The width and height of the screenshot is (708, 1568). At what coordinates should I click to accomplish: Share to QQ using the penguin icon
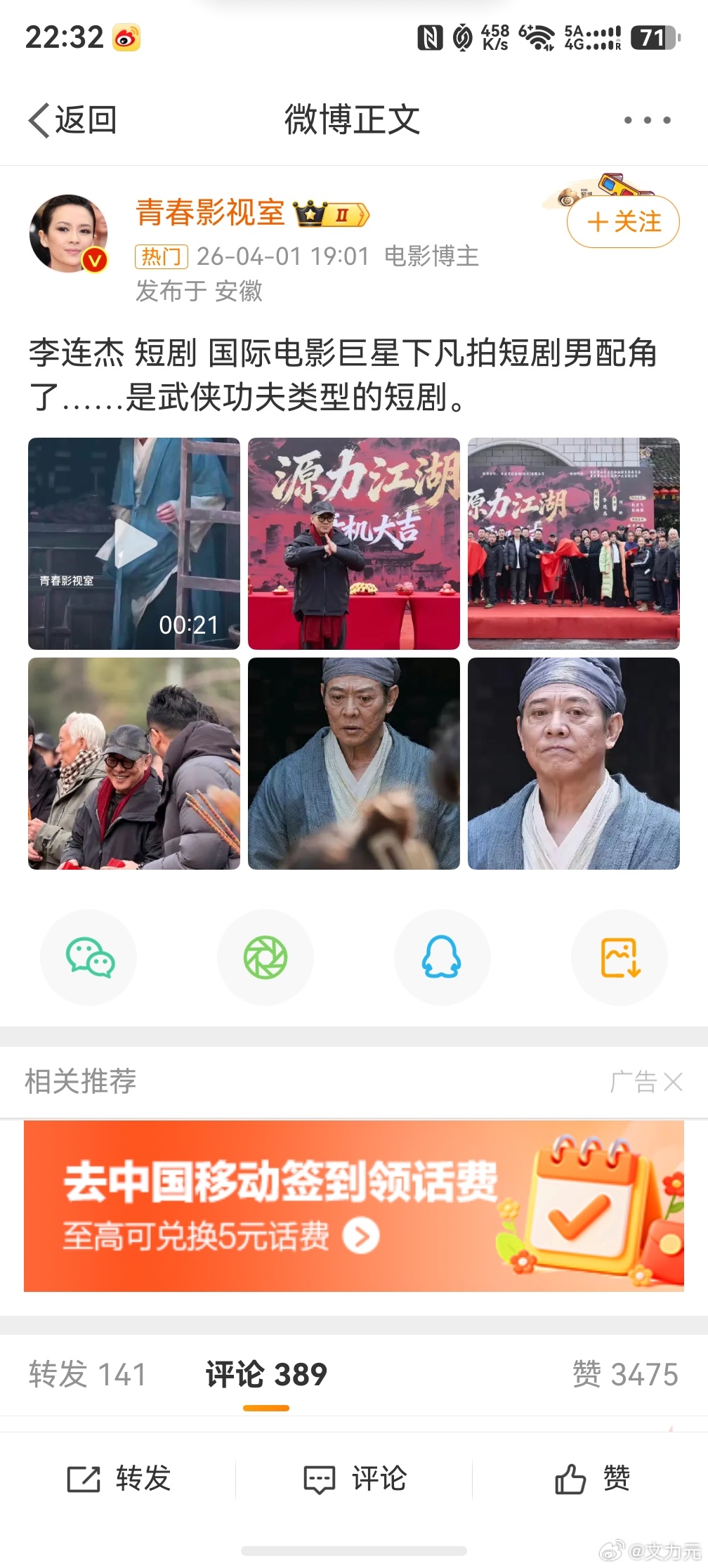pyautogui.click(x=442, y=957)
